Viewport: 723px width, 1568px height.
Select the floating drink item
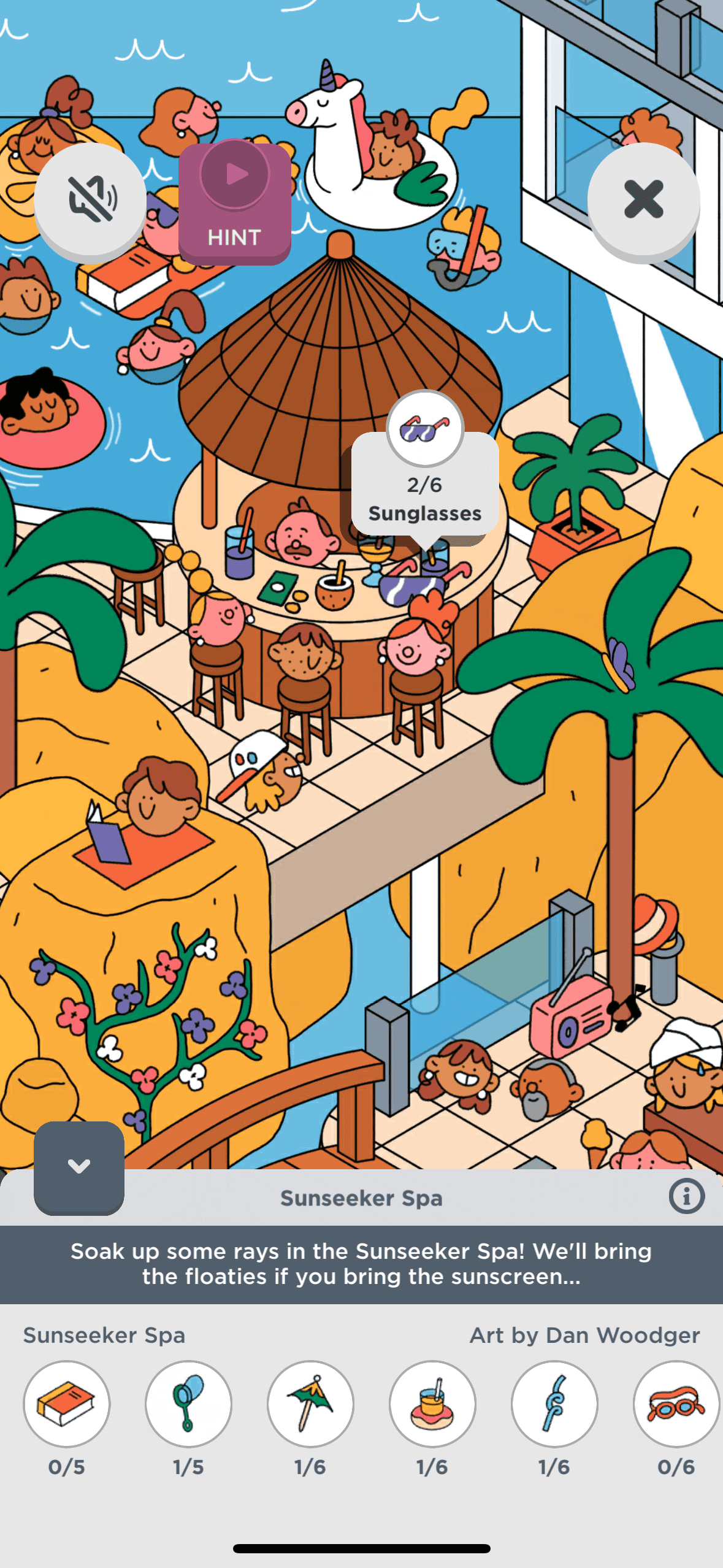tap(432, 1403)
